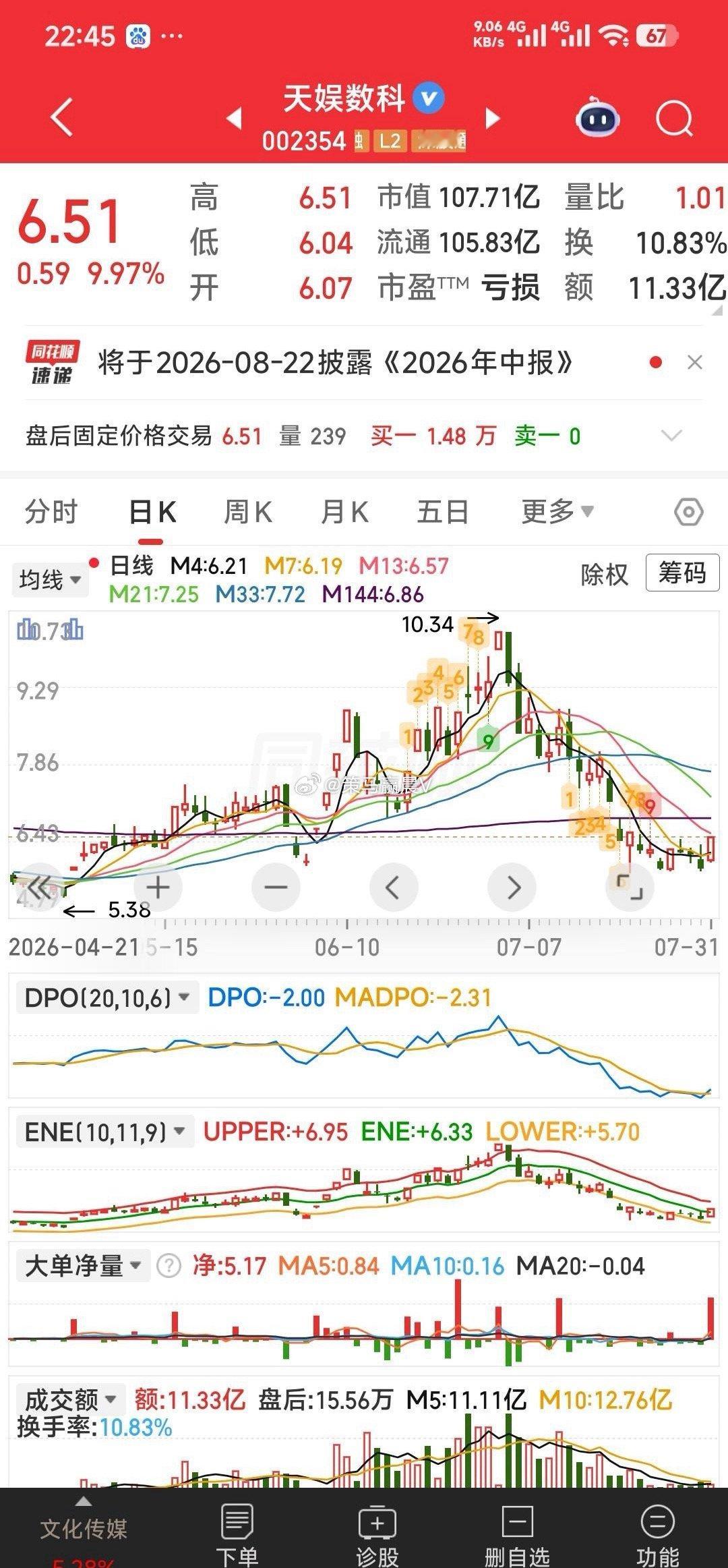728x1568 pixels.
Task: Open chart settings hexagon icon
Action: [x=688, y=513]
